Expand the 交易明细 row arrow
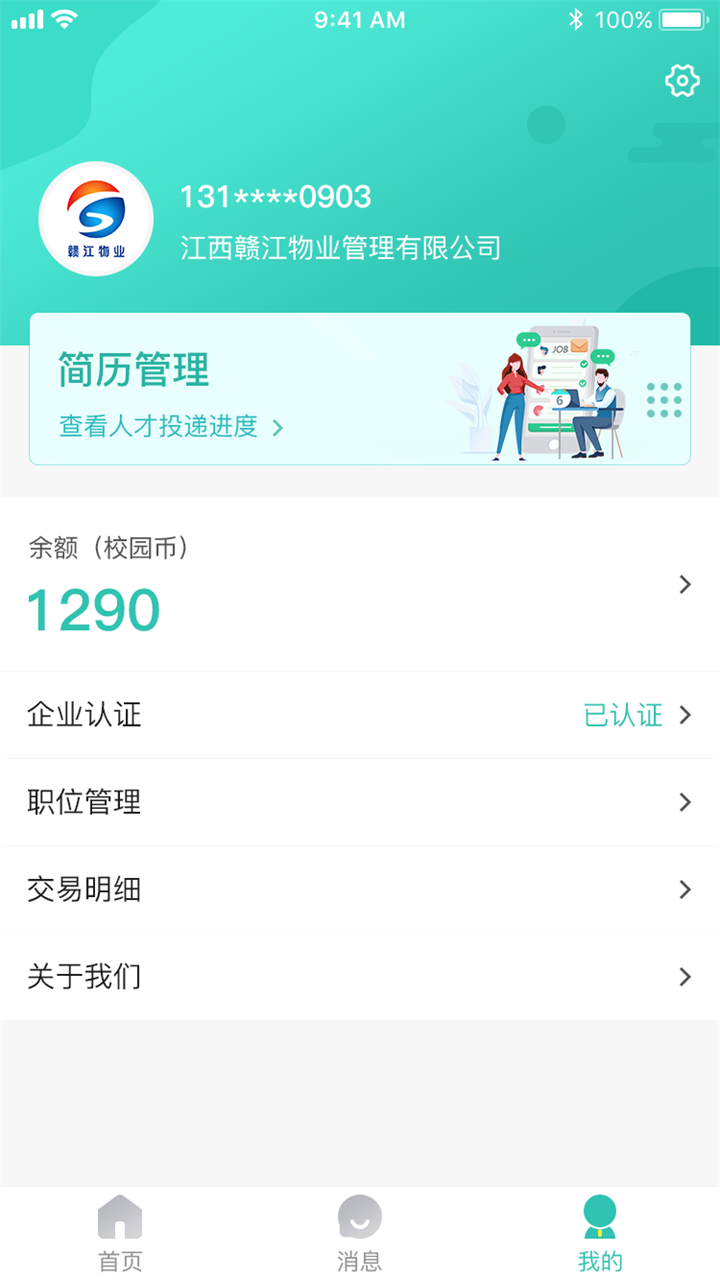The width and height of the screenshot is (720, 1280). coord(685,890)
